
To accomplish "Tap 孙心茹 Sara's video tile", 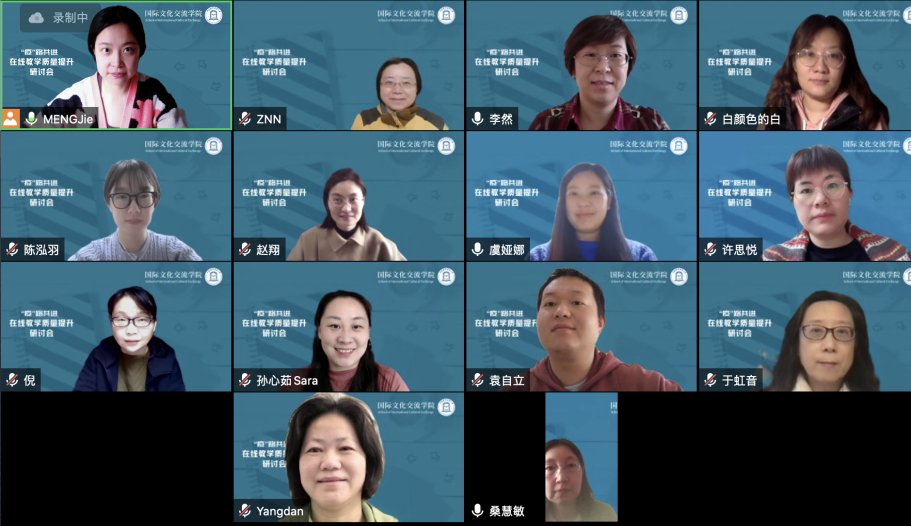I will [x=348, y=327].
